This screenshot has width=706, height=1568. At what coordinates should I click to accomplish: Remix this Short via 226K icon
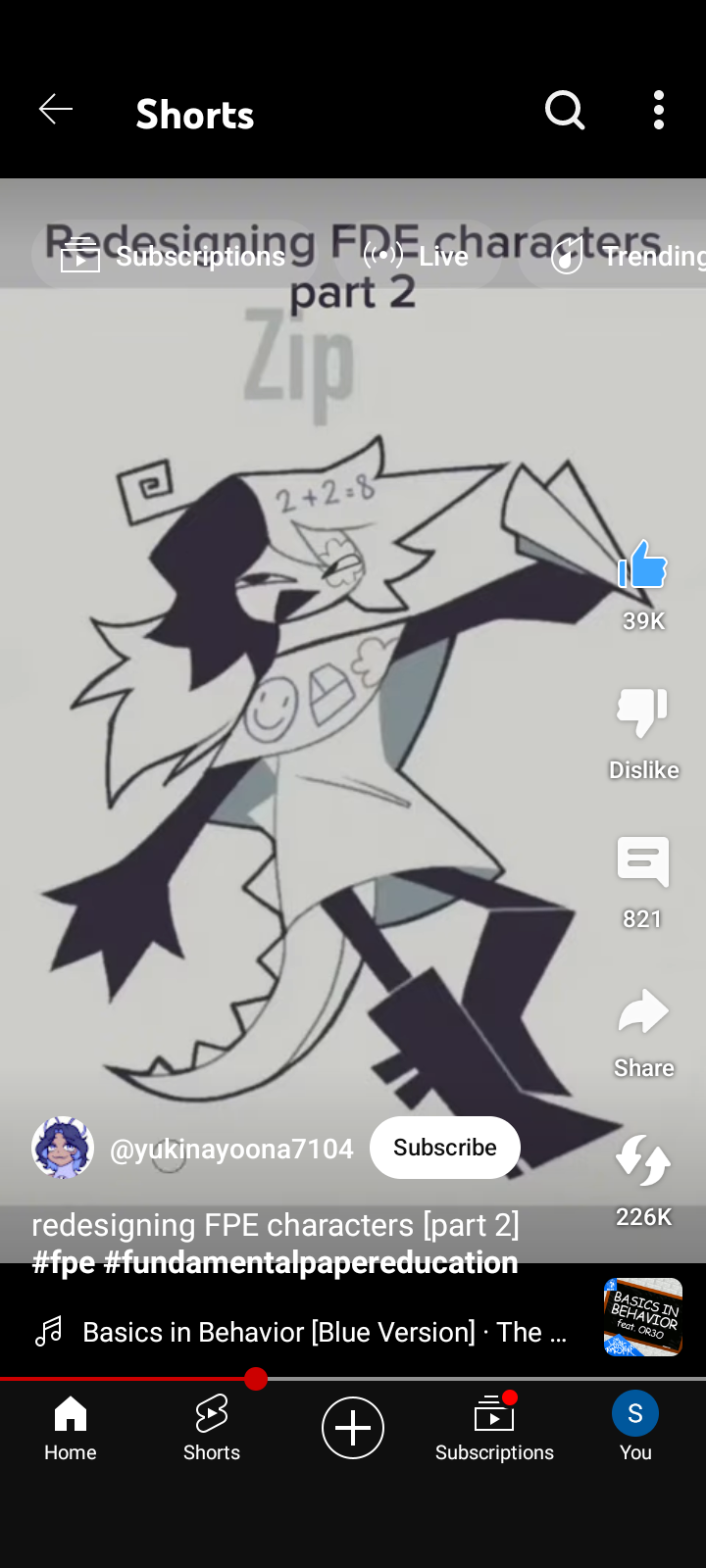point(643,1161)
